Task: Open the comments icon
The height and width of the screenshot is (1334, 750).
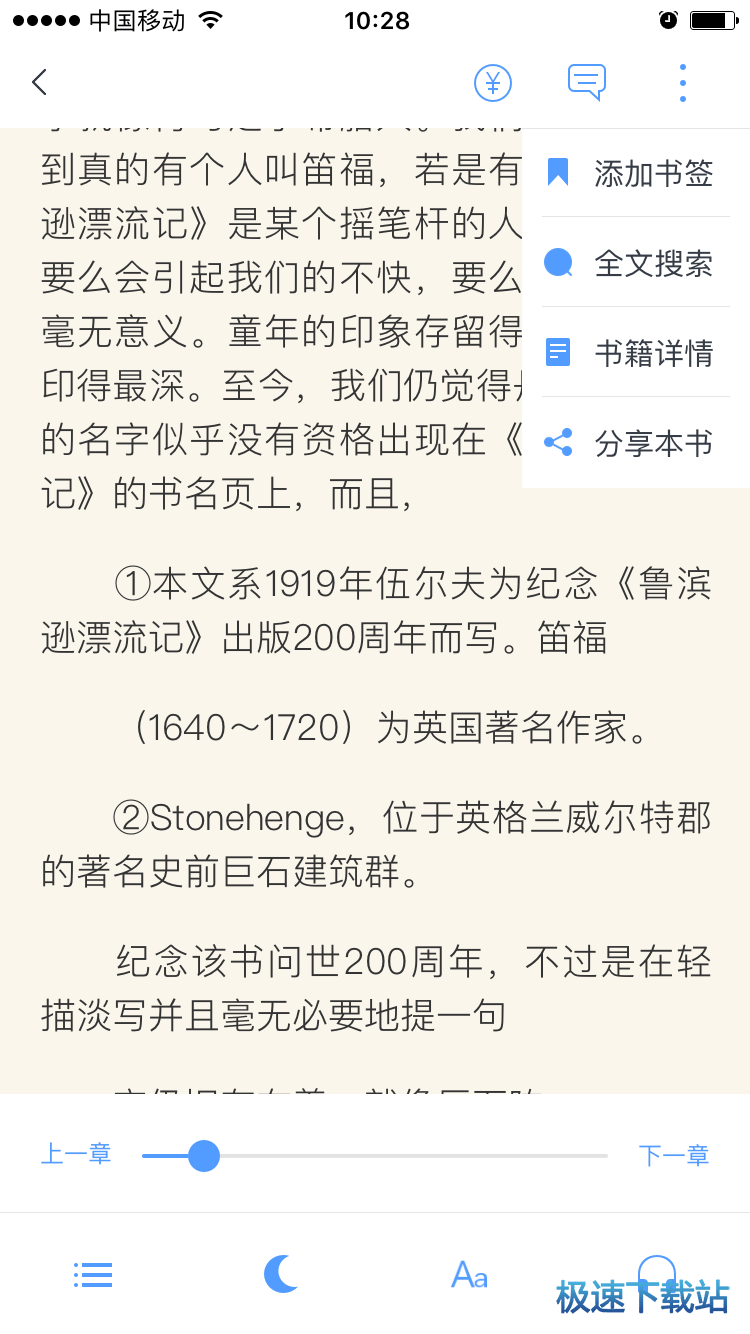Action: pyautogui.click(x=587, y=81)
